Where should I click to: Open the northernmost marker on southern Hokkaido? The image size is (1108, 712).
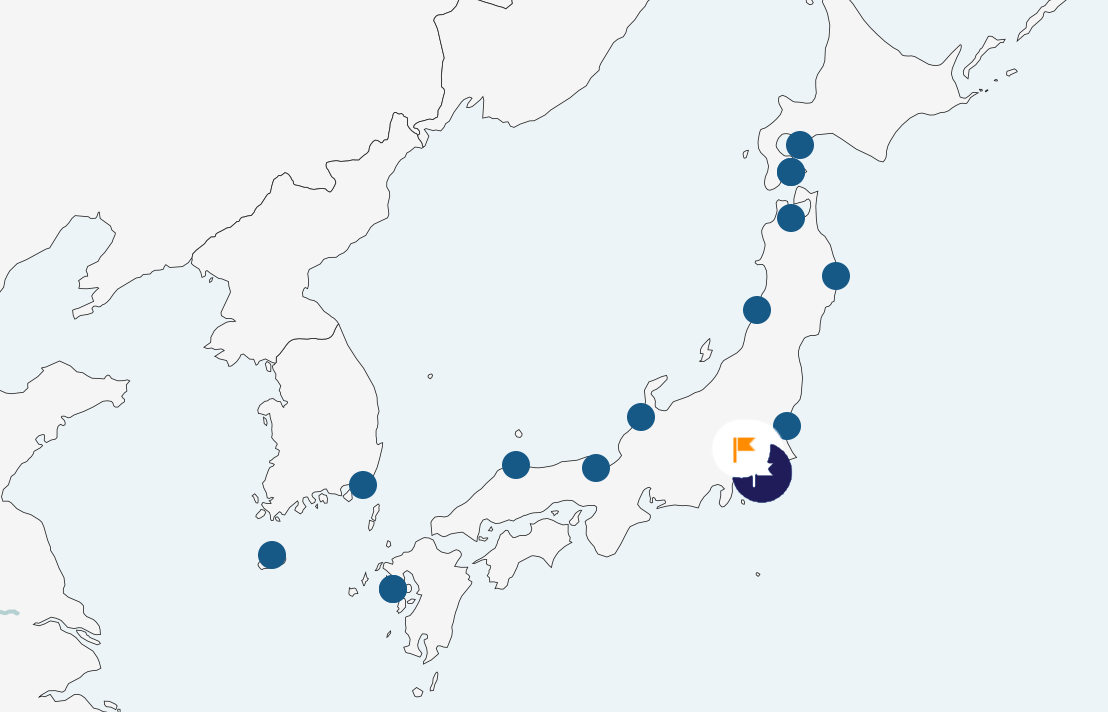[x=799, y=145]
